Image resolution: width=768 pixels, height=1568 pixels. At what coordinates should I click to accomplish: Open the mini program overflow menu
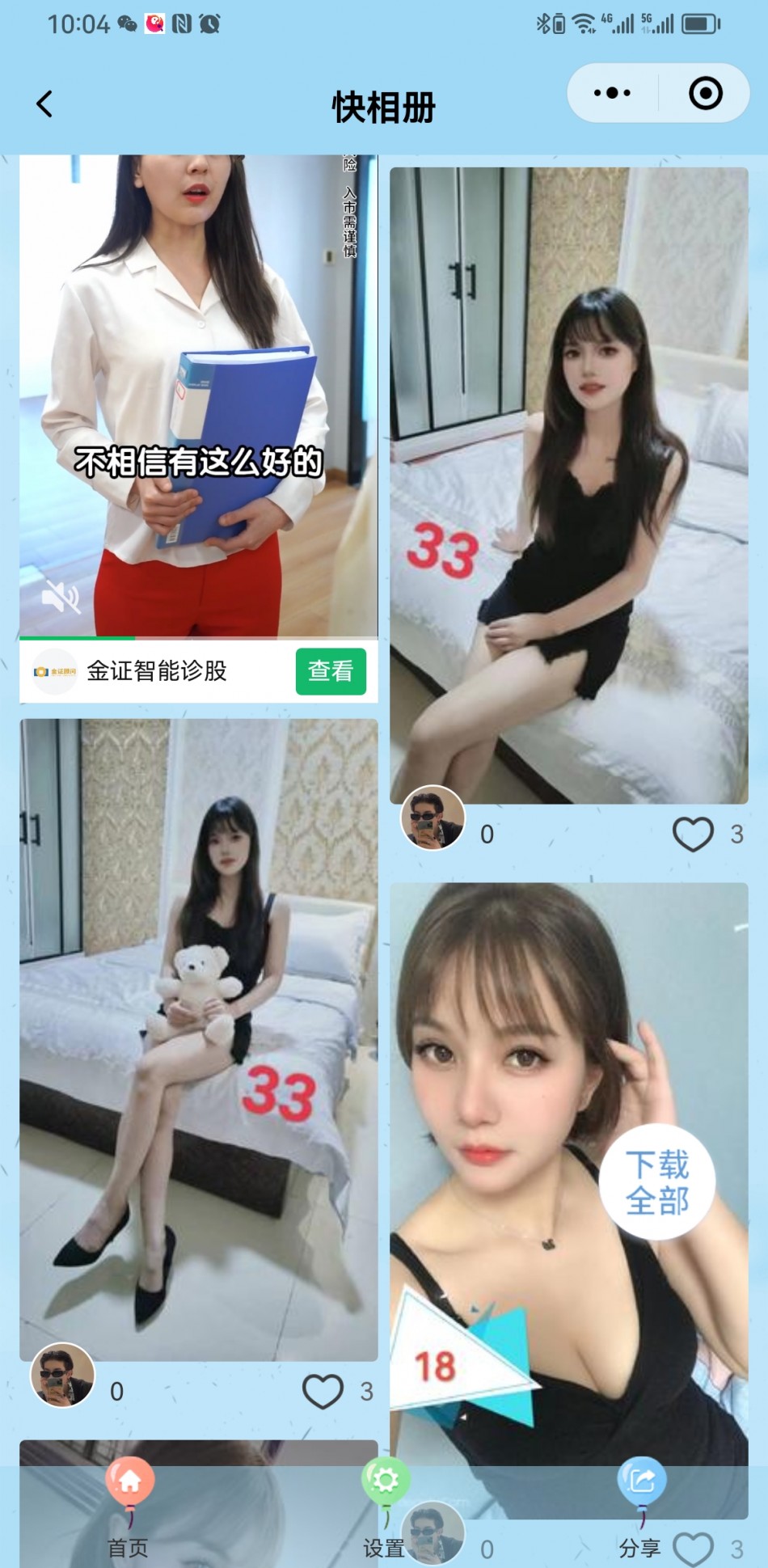click(612, 93)
